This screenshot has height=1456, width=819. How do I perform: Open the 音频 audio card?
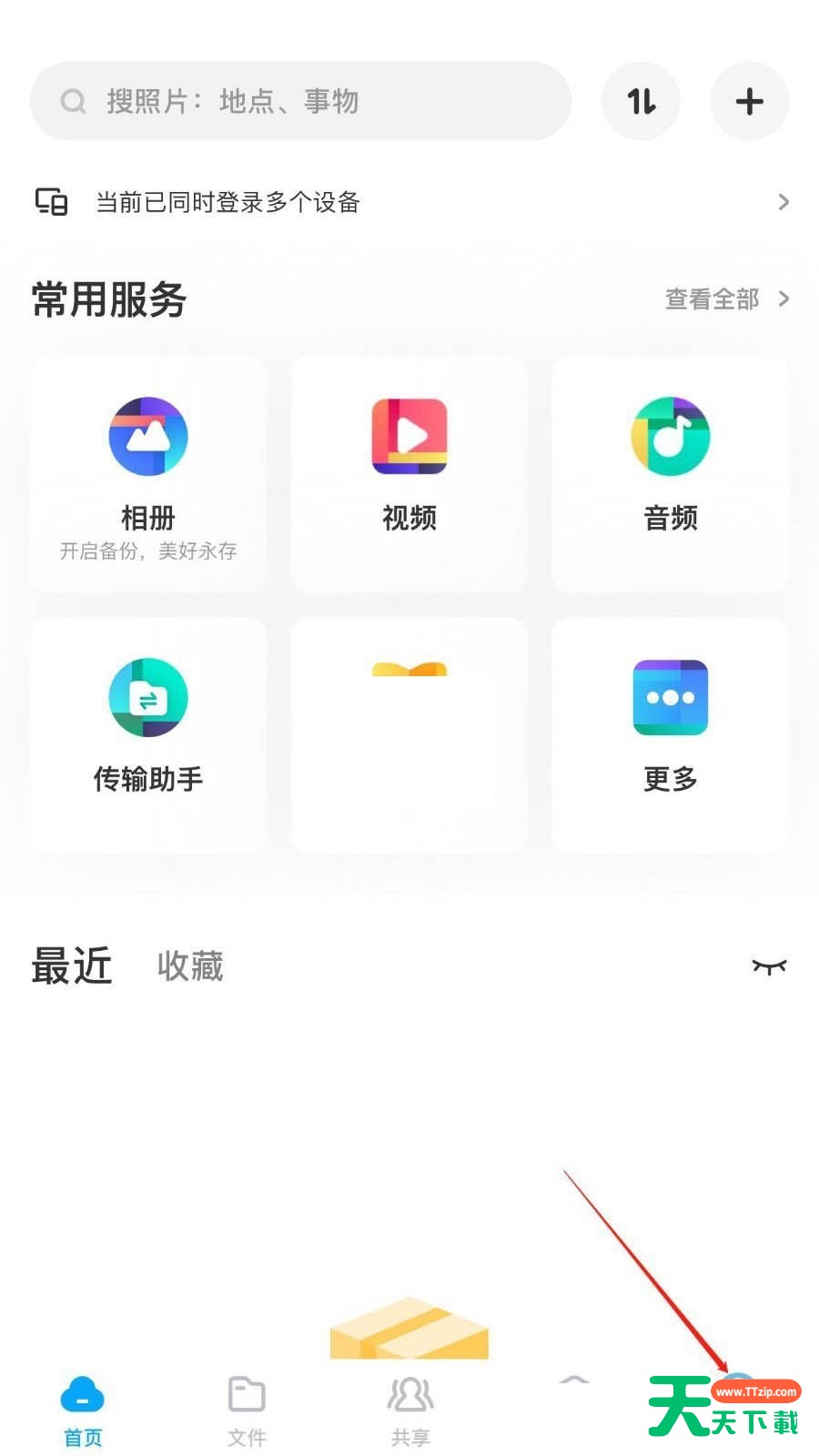point(671,475)
